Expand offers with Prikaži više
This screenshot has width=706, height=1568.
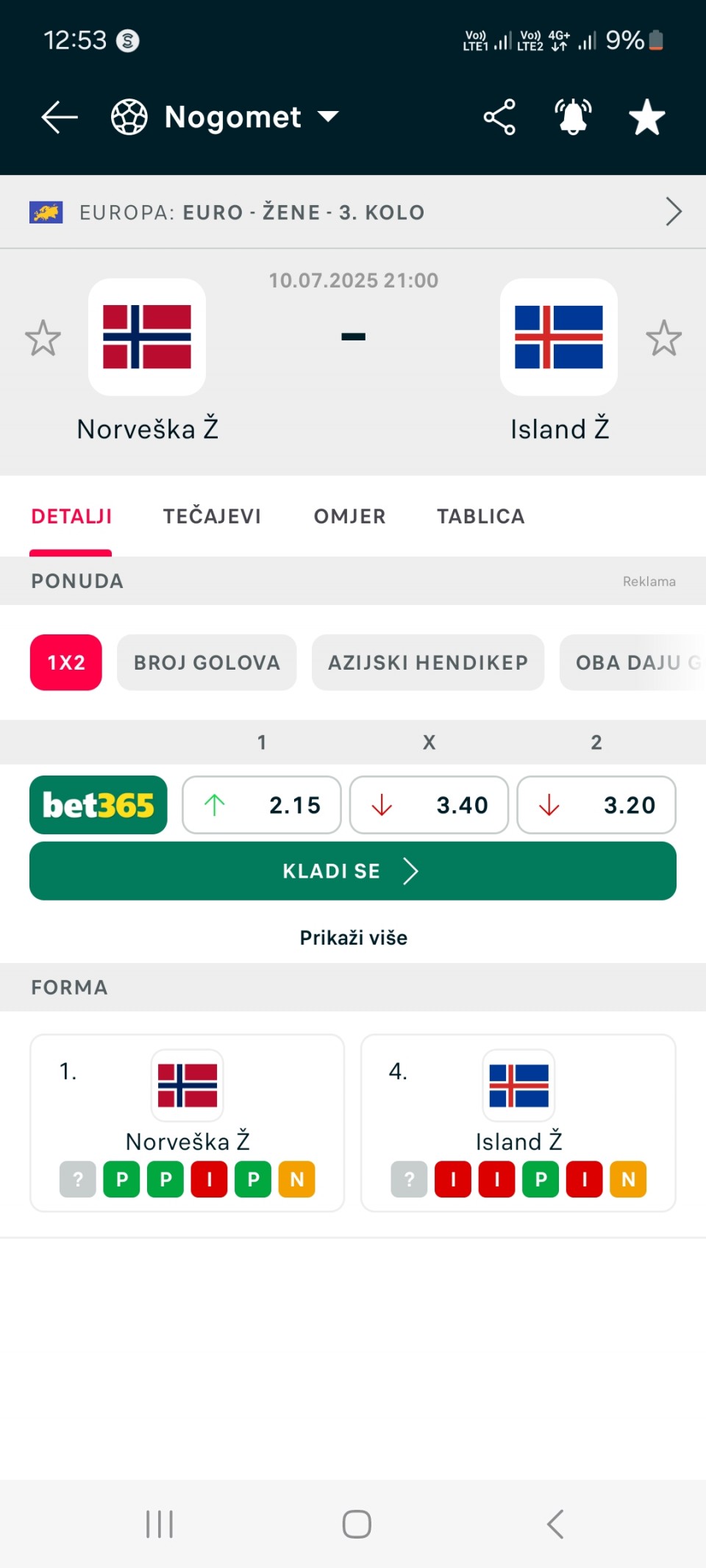(x=354, y=937)
